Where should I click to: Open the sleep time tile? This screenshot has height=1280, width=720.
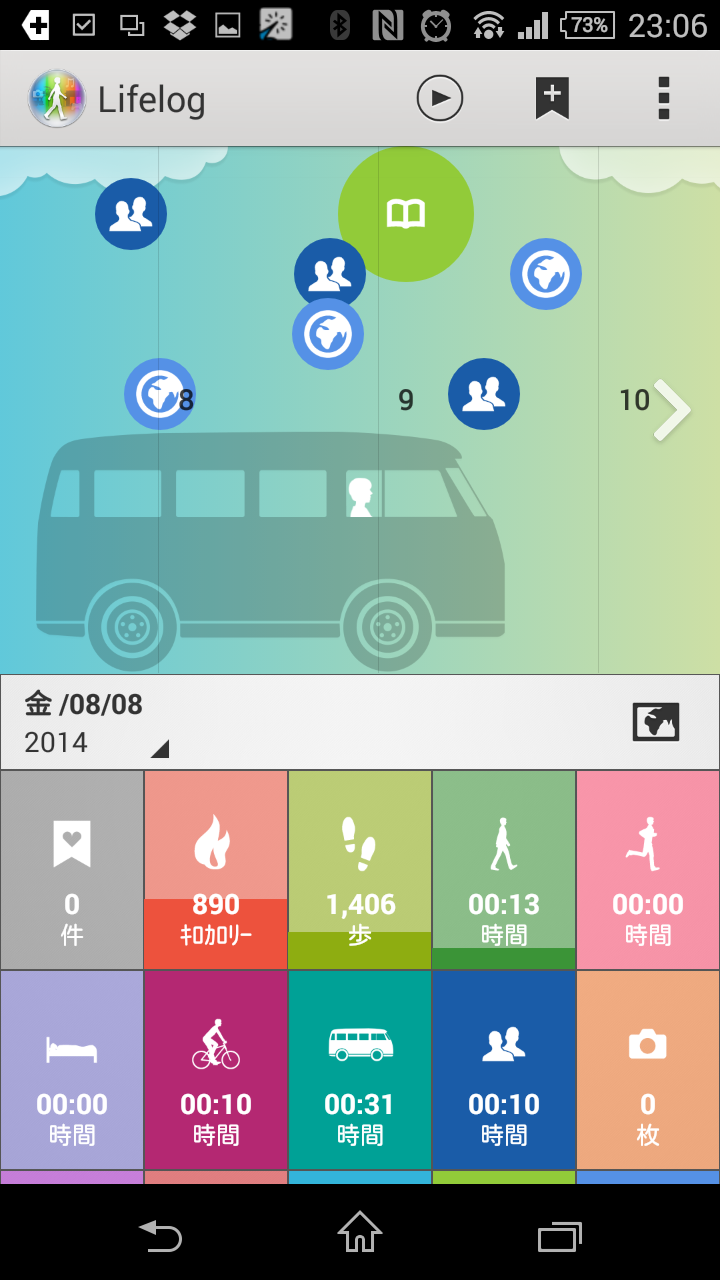pyautogui.click(x=72, y=1070)
